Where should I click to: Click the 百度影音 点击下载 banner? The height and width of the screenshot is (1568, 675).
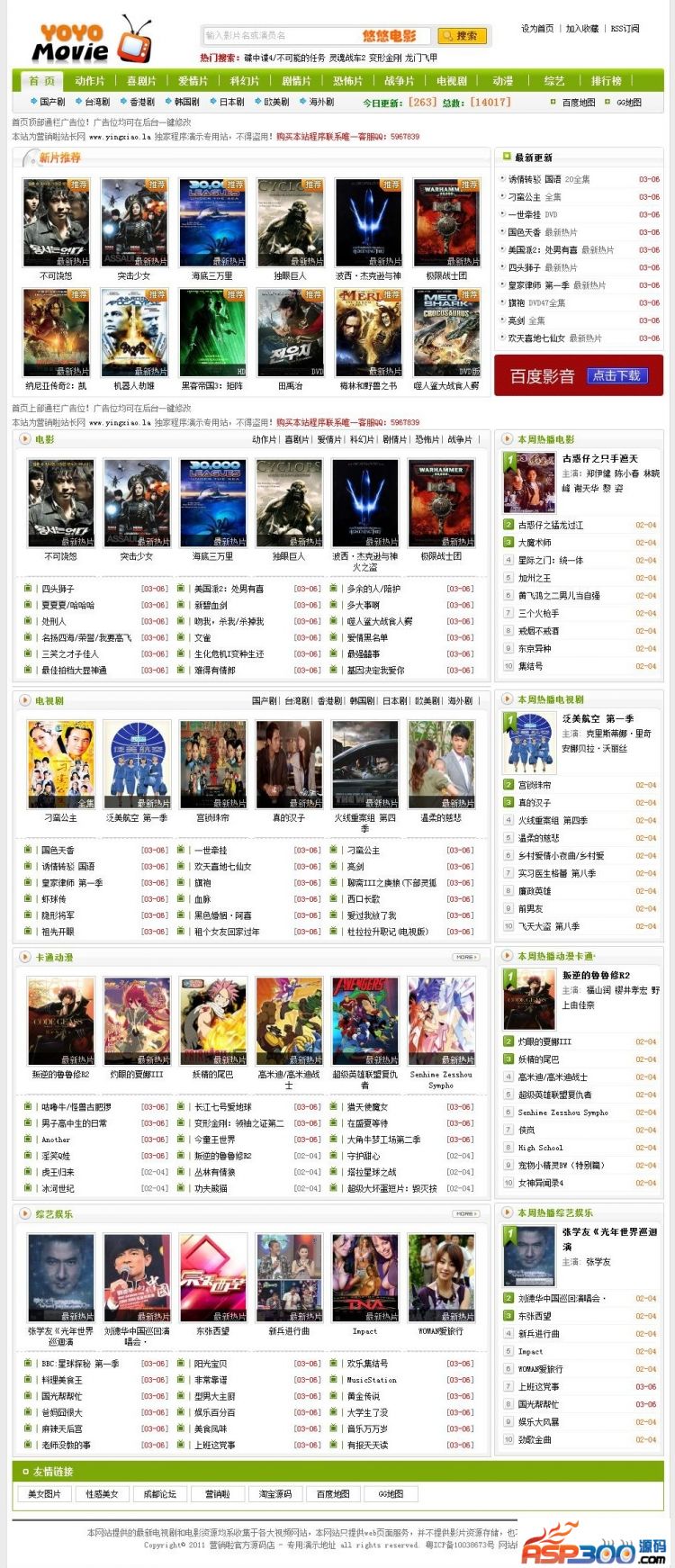pyautogui.click(x=578, y=375)
